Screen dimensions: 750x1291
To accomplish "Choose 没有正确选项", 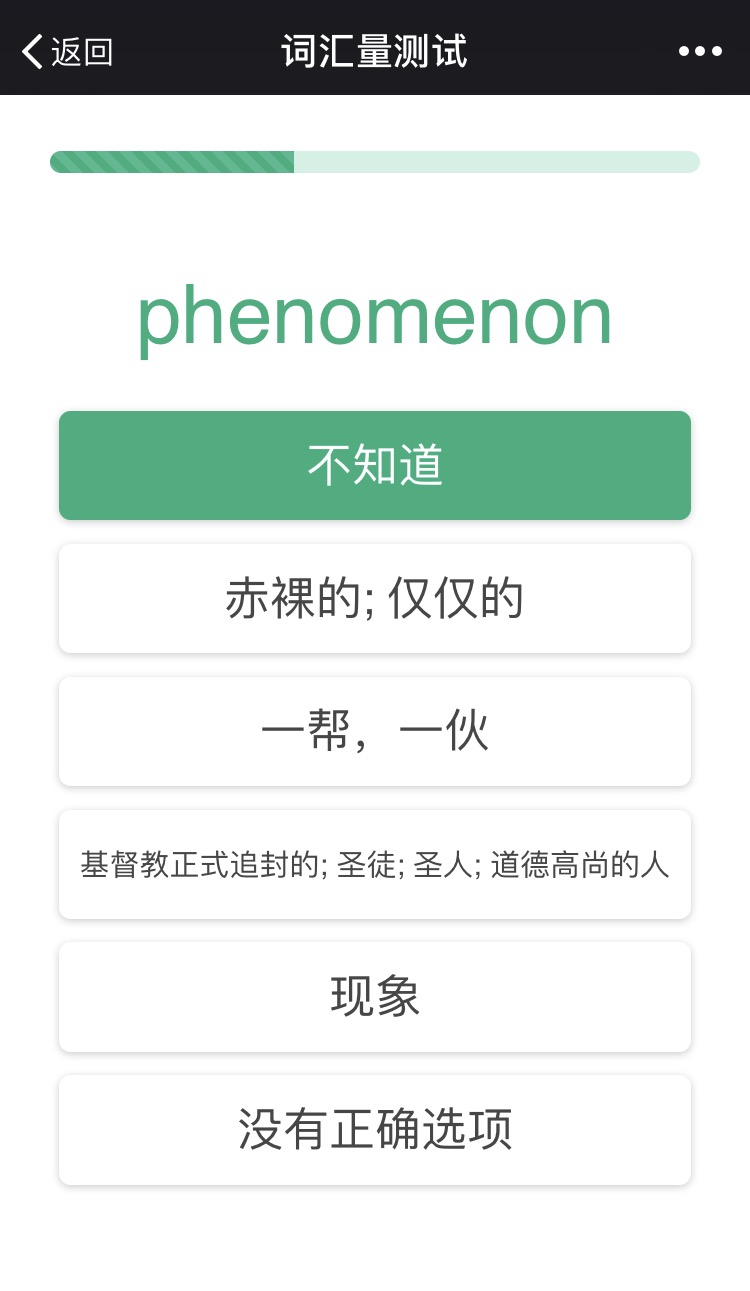I will pos(375,1130).
